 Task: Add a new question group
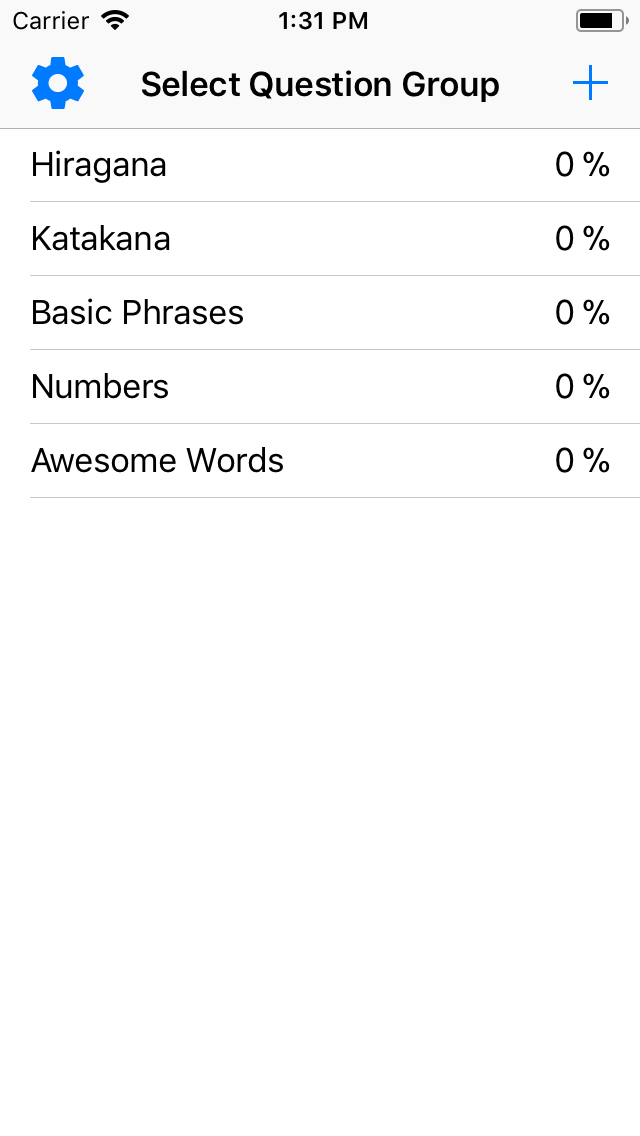[590, 83]
